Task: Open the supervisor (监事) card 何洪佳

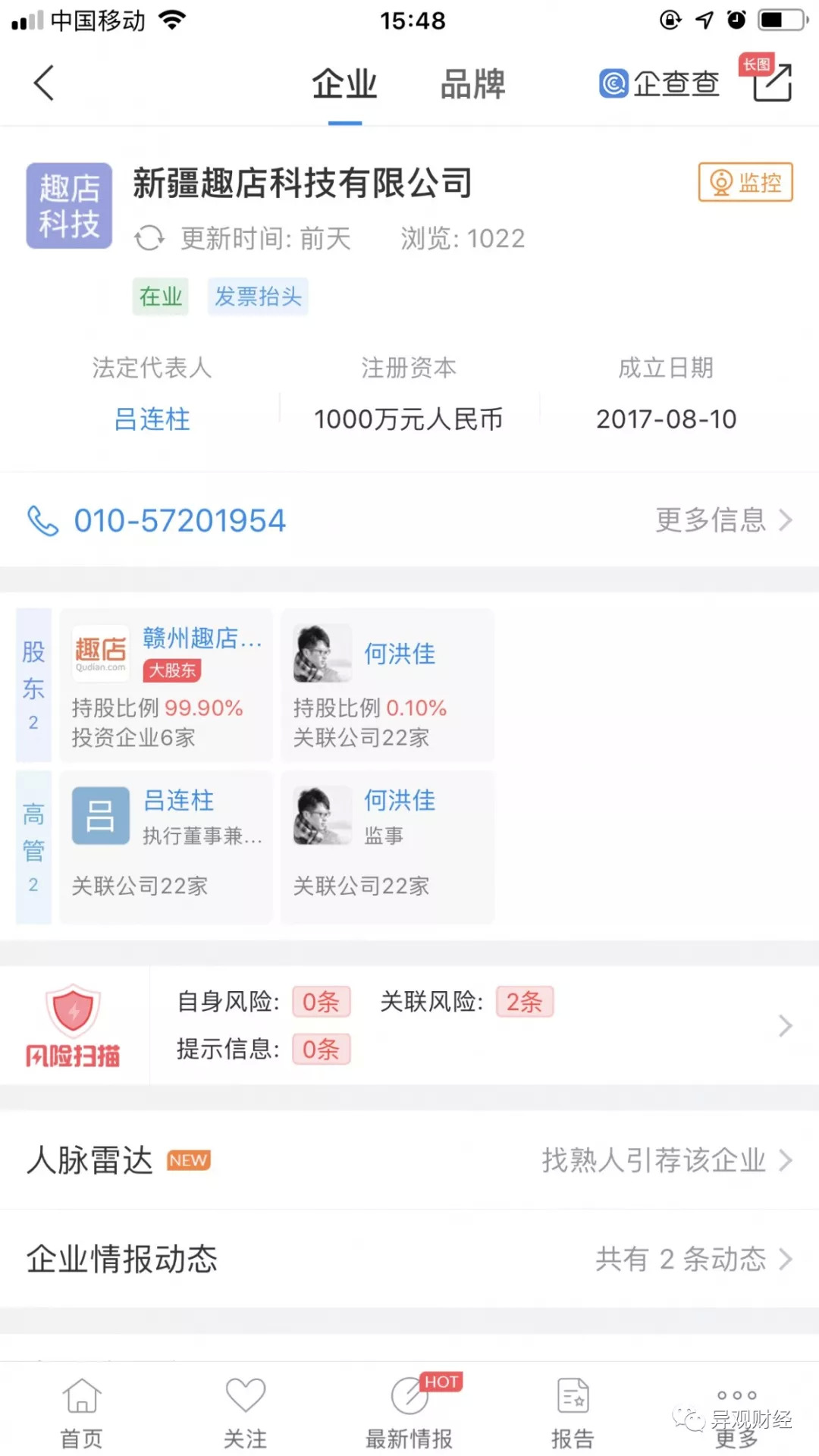Action: (387, 847)
